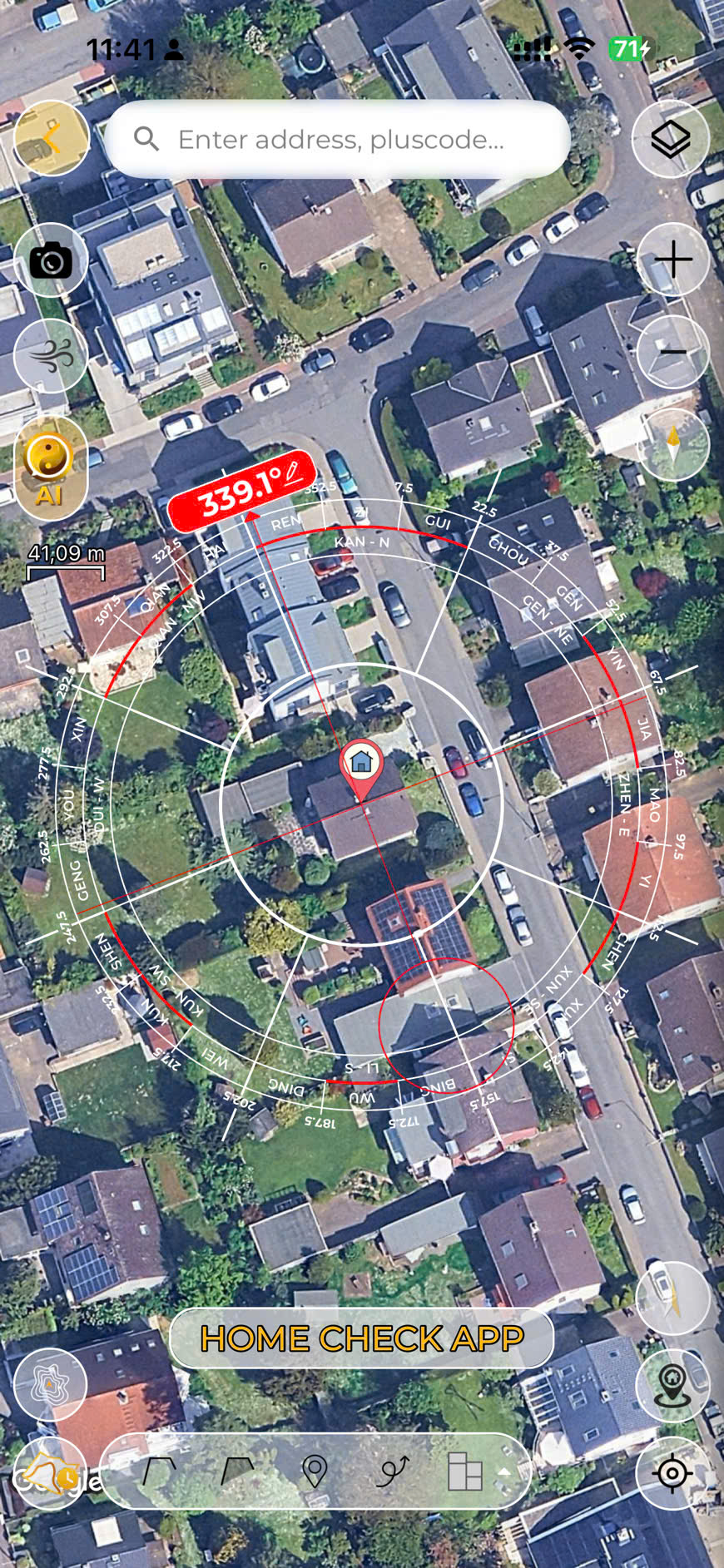The image size is (724, 1568).
Task: Zoom out with the minus button
Action: (672, 353)
